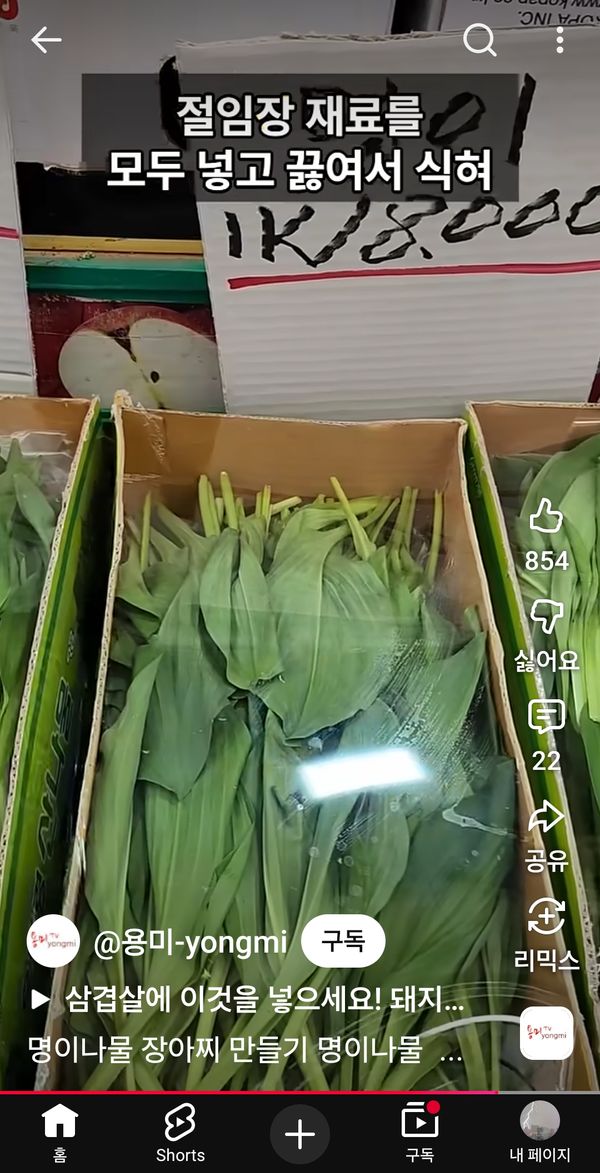Open the comments with 22 replies

pyautogui.click(x=546, y=717)
